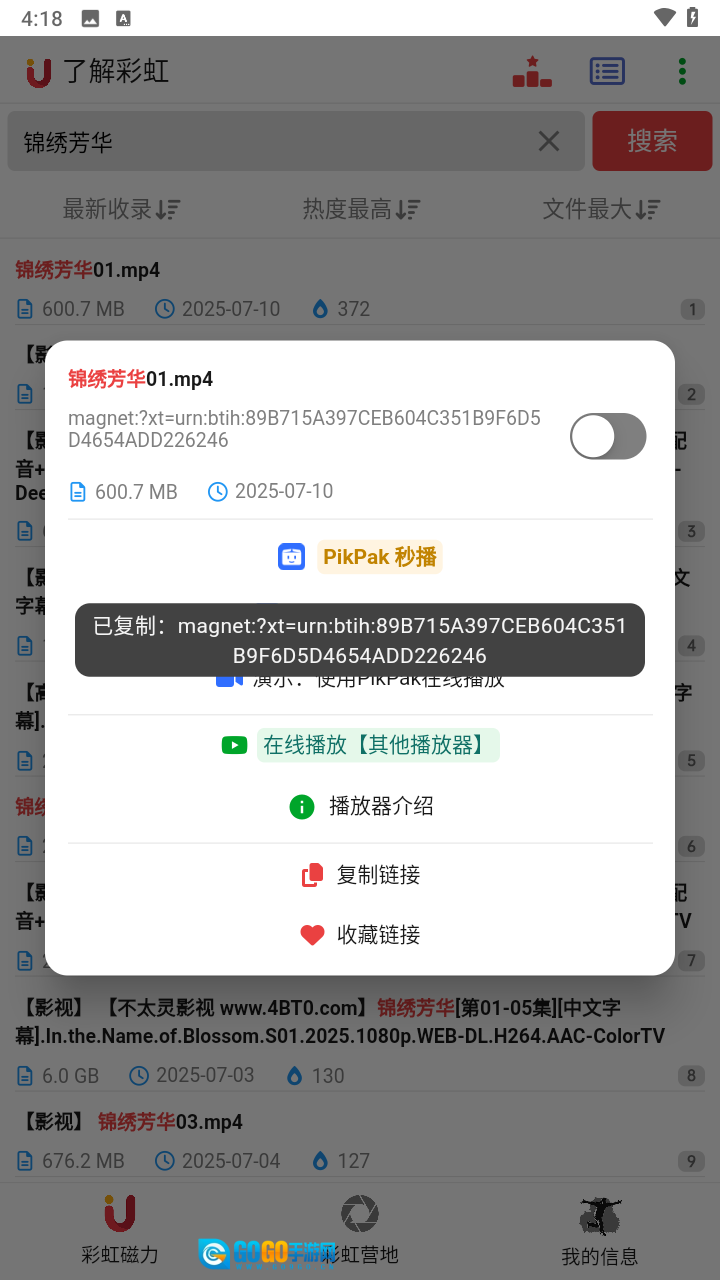Image resolution: width=720 pixels, height=1280 pixels.
Task: Toggle the switch next to the magnet link
Action: pyautogui.click(x=608, y=436)
